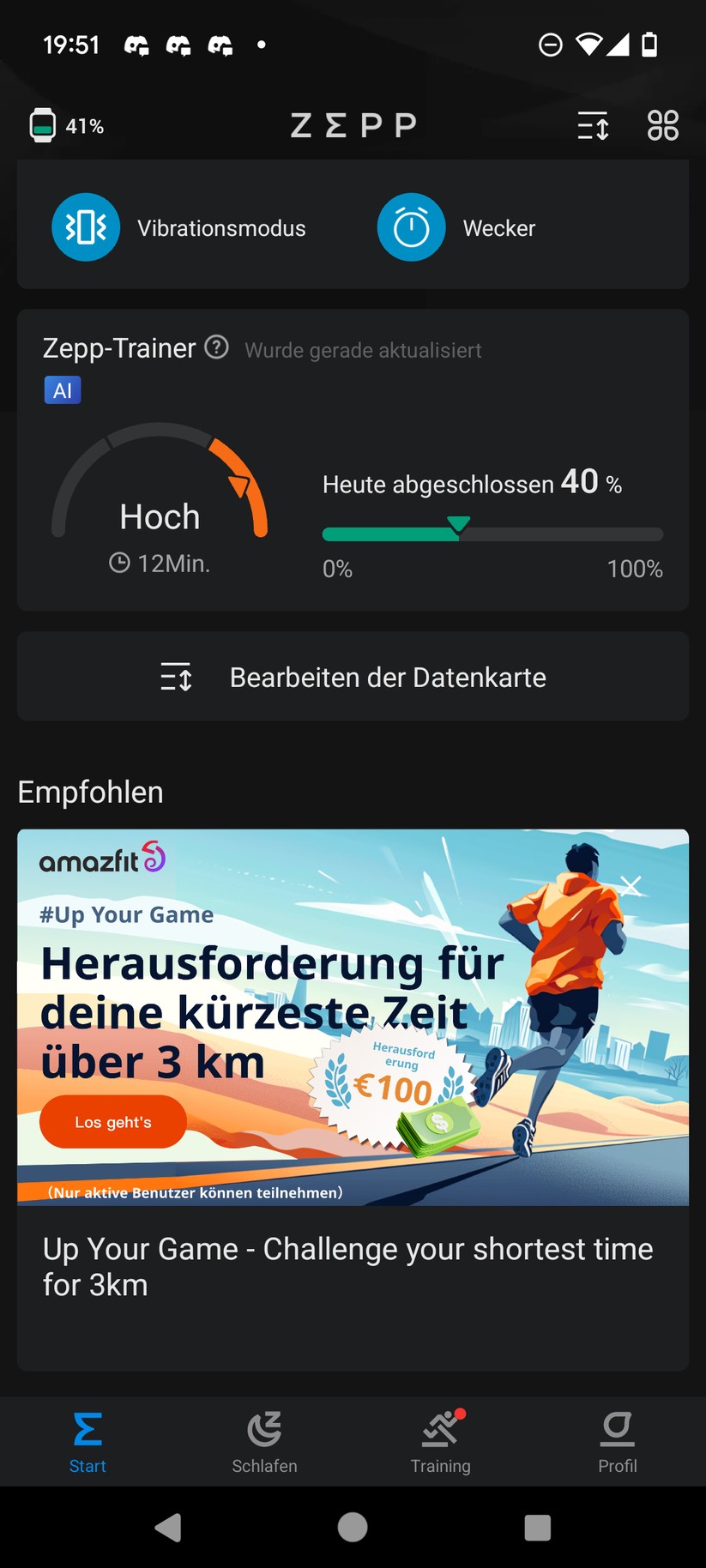Open the Zepp-Trainer Hoch load card
This screenshot has width=706, height=1568.
(x=160, y=498)
